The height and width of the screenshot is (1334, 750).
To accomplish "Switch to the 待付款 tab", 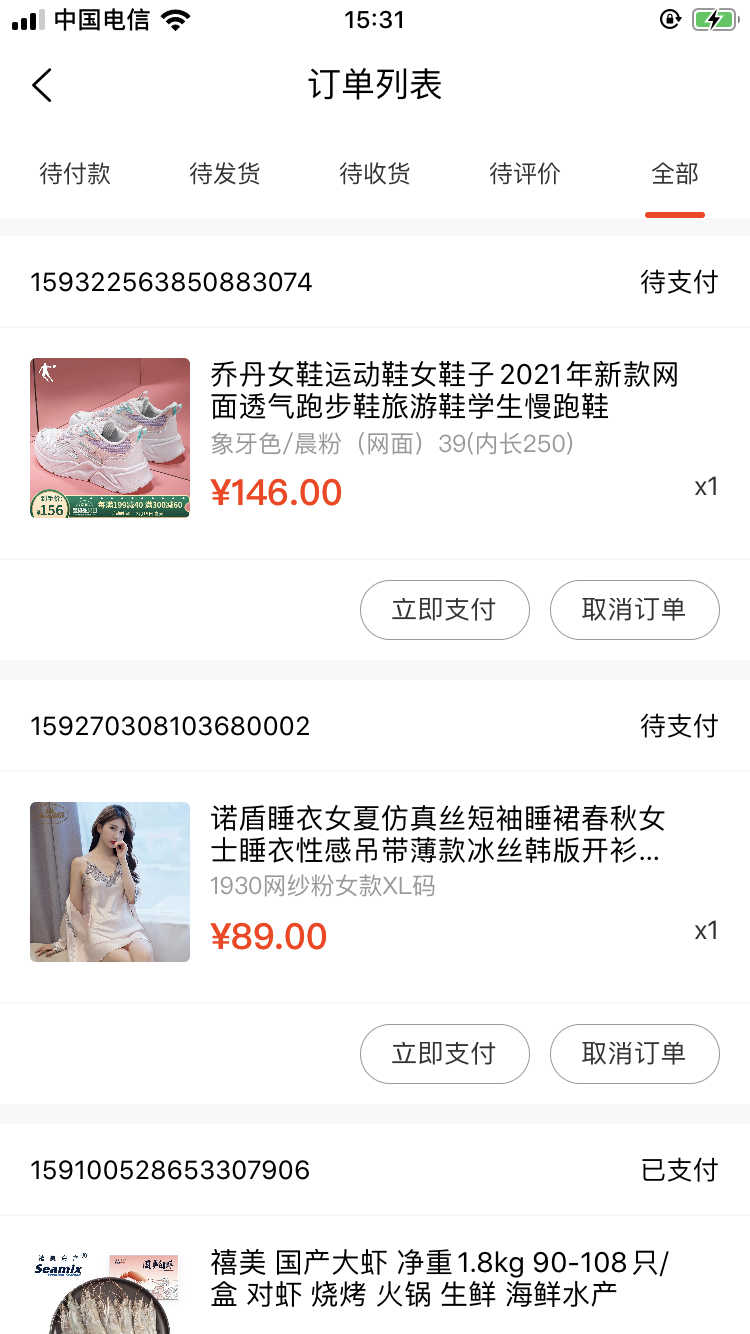I will 75,174.
